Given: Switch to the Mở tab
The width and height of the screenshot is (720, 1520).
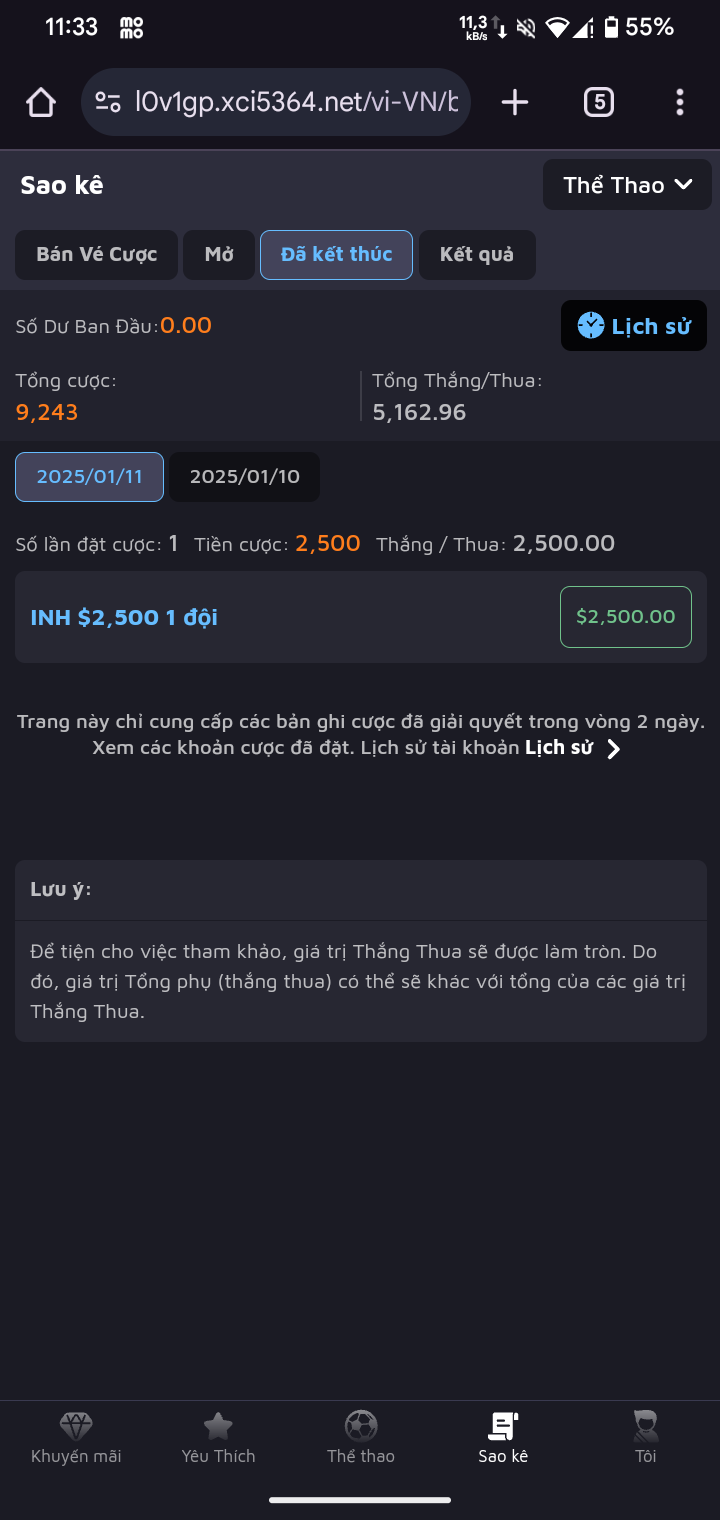Looking at the screenshot, I should (x=219, y=254).
